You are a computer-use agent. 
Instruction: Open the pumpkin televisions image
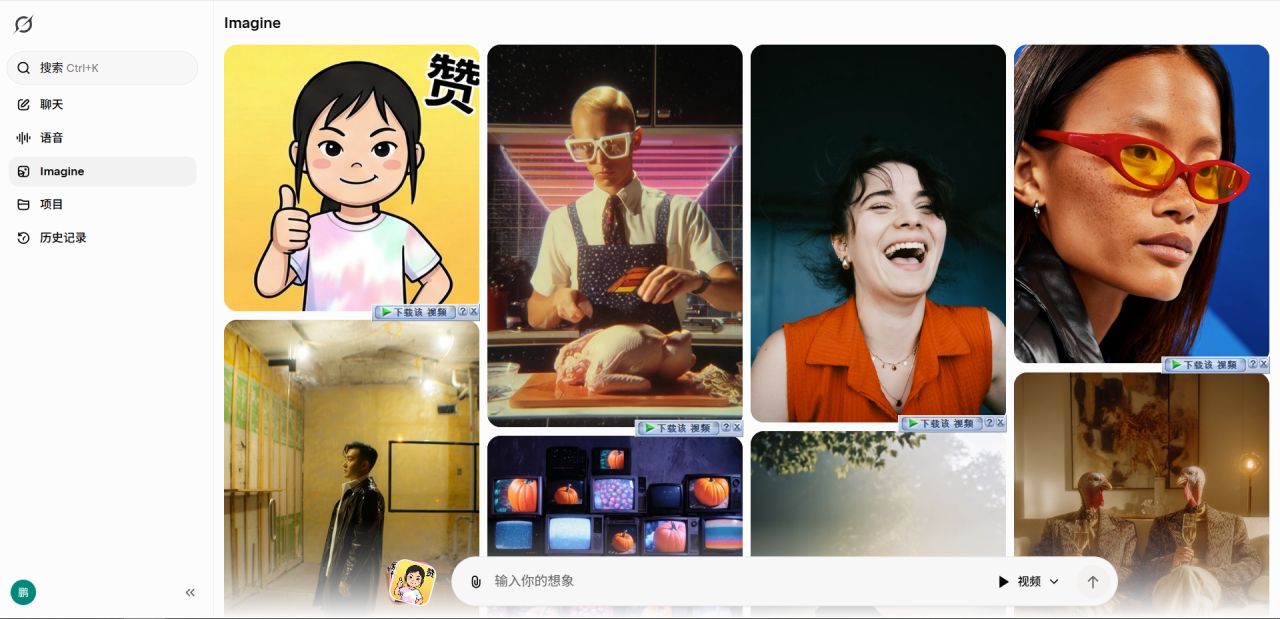tap(614, 495)
